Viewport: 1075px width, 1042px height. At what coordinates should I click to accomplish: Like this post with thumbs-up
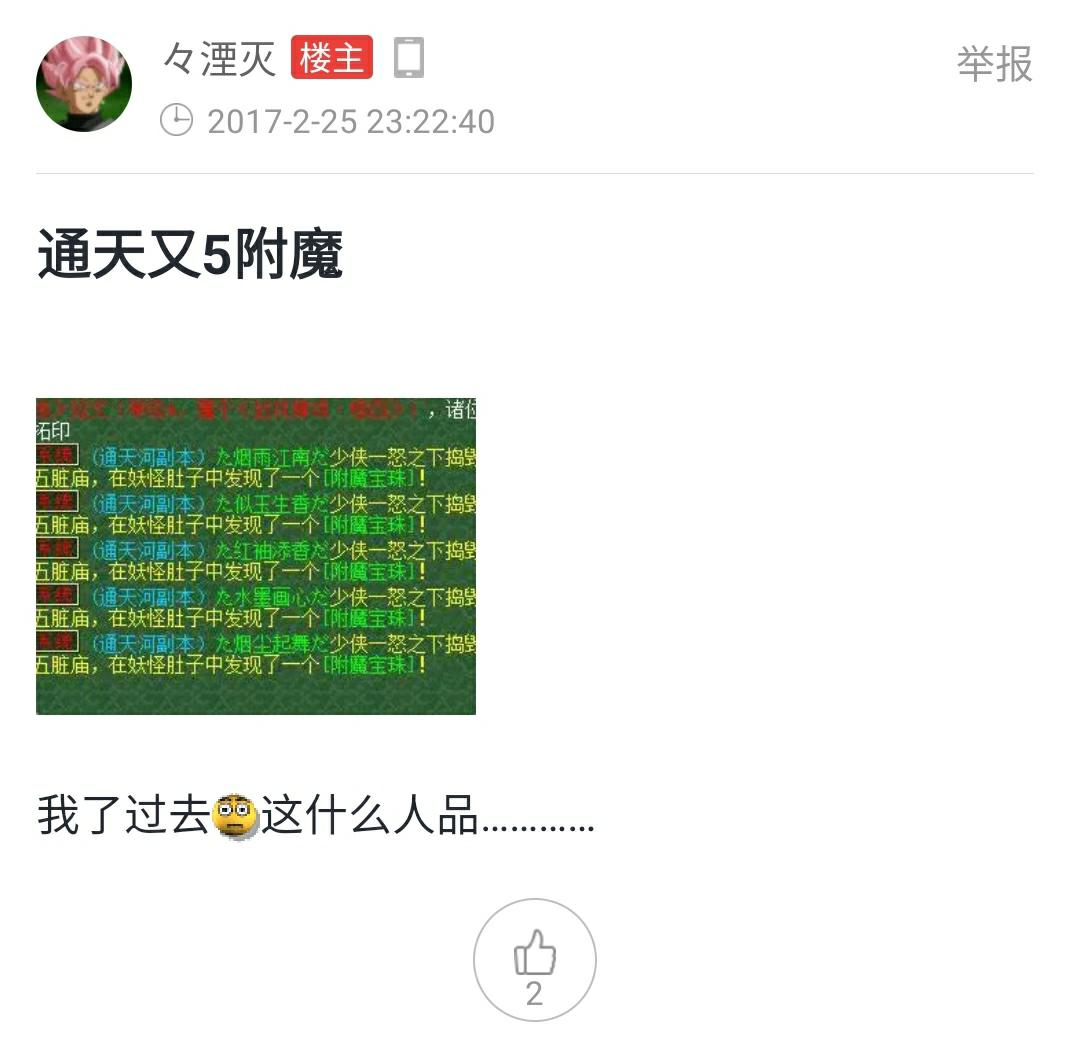coord(534,958)
